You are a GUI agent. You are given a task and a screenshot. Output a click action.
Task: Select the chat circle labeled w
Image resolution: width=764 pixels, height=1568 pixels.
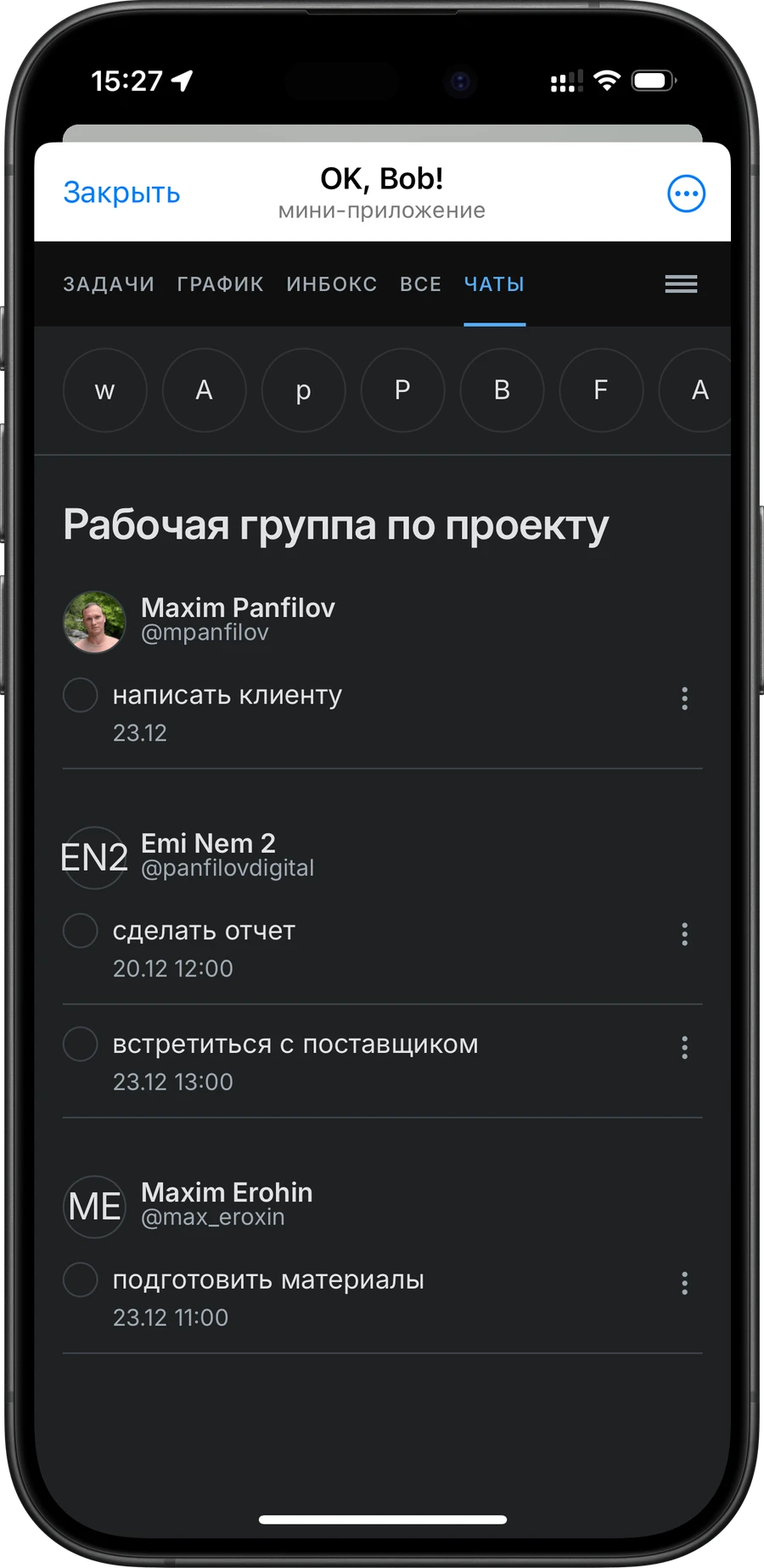pyautogui.click(x=105, y=390)
